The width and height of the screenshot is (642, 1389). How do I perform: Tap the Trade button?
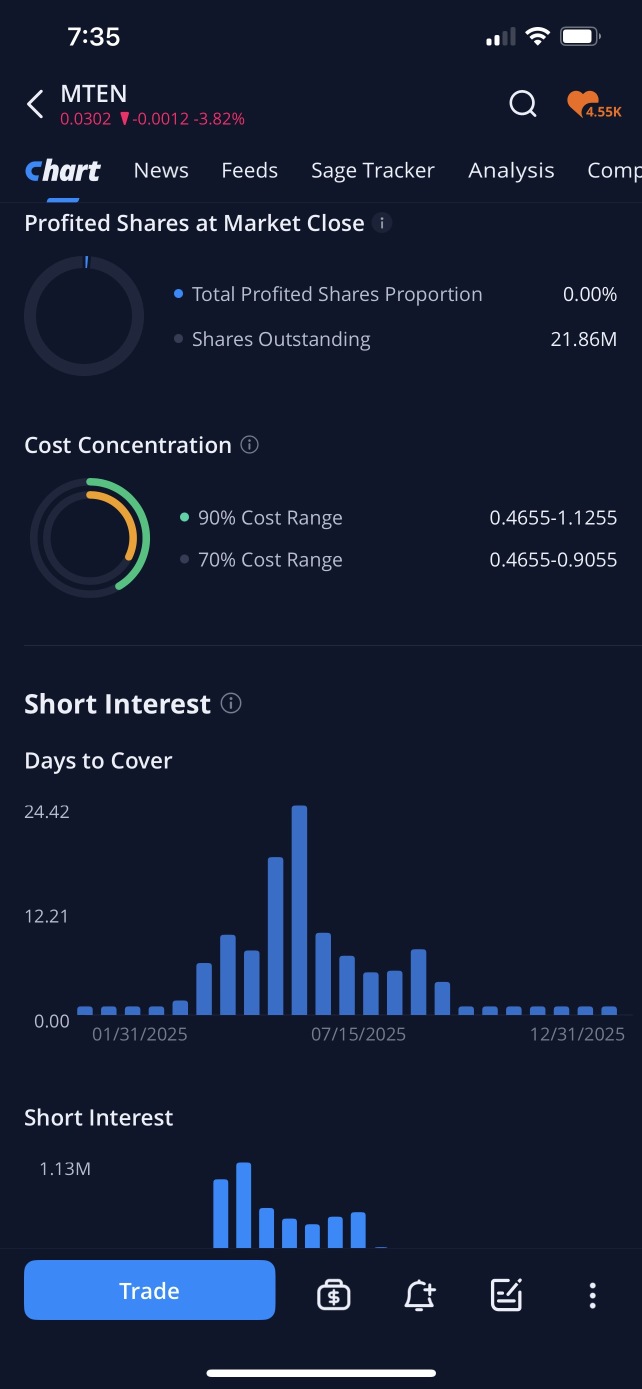pos(149,1290)
